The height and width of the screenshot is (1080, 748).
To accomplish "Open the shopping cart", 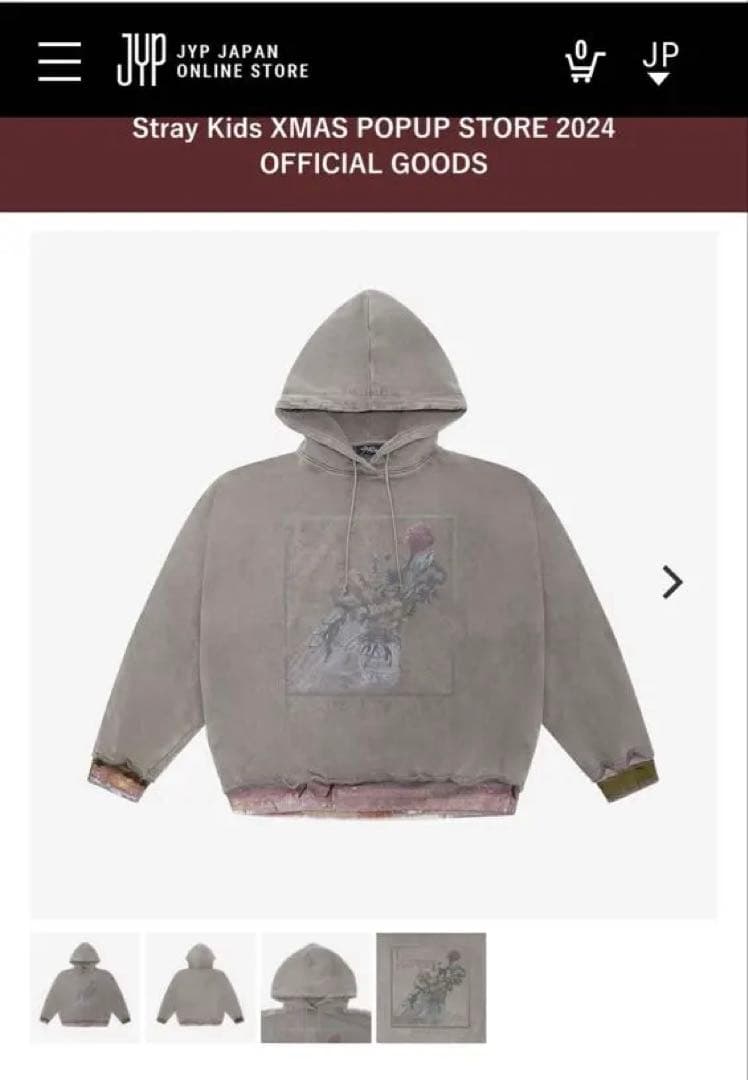I will pos(585,62).
